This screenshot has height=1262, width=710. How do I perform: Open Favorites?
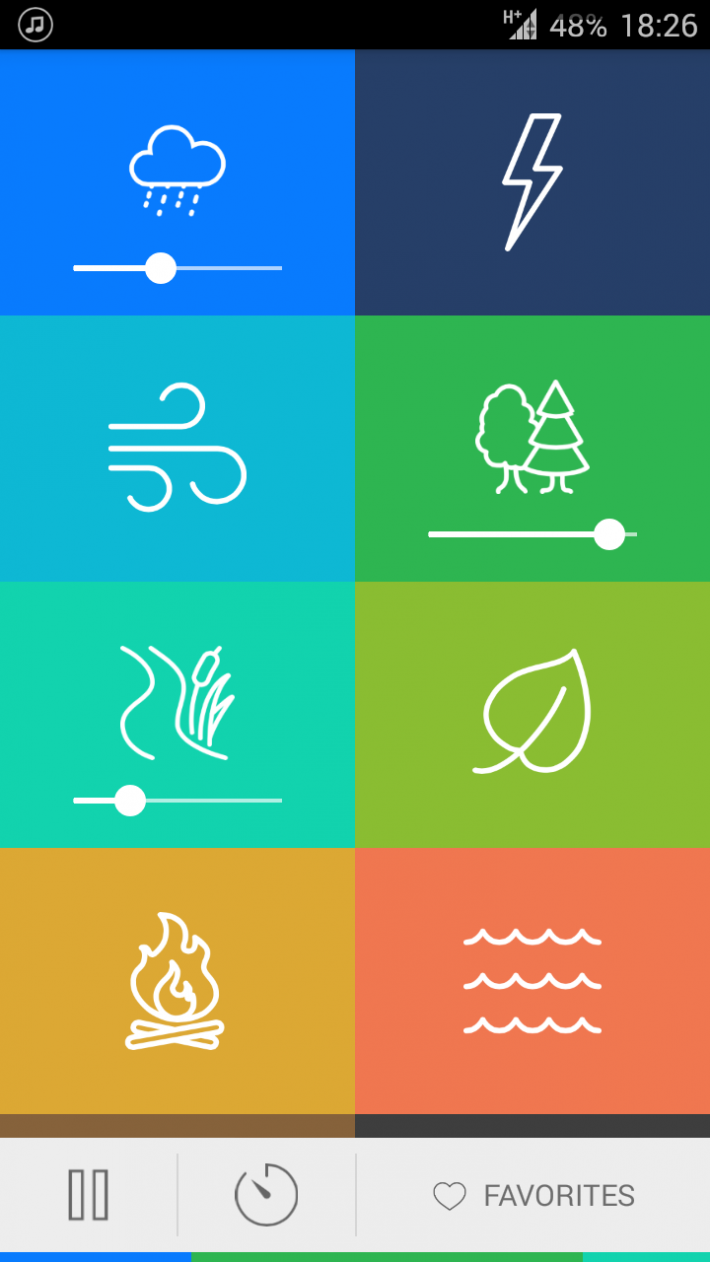click(x=534, y=1195)
